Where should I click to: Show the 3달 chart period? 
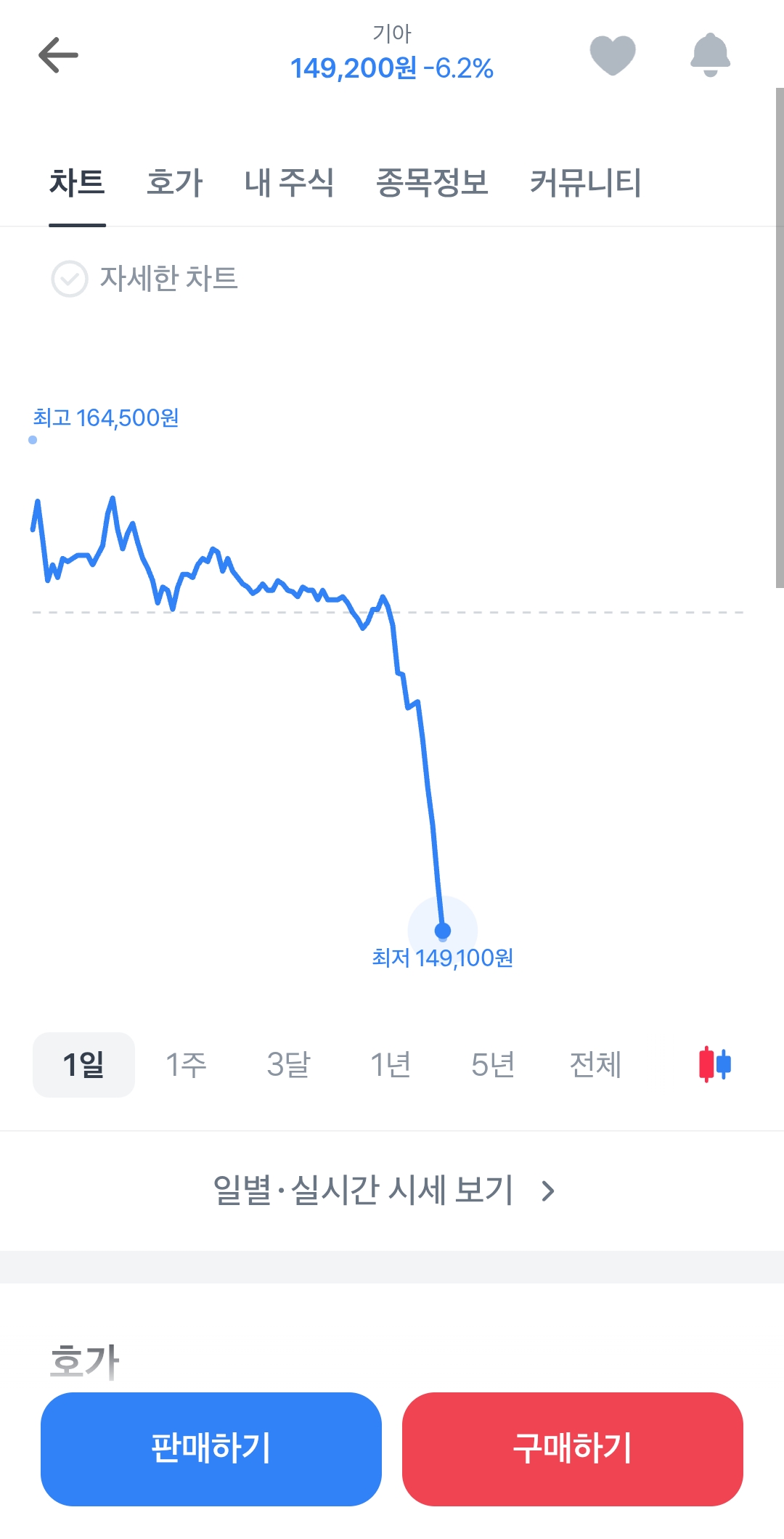tap(288, 1065)
